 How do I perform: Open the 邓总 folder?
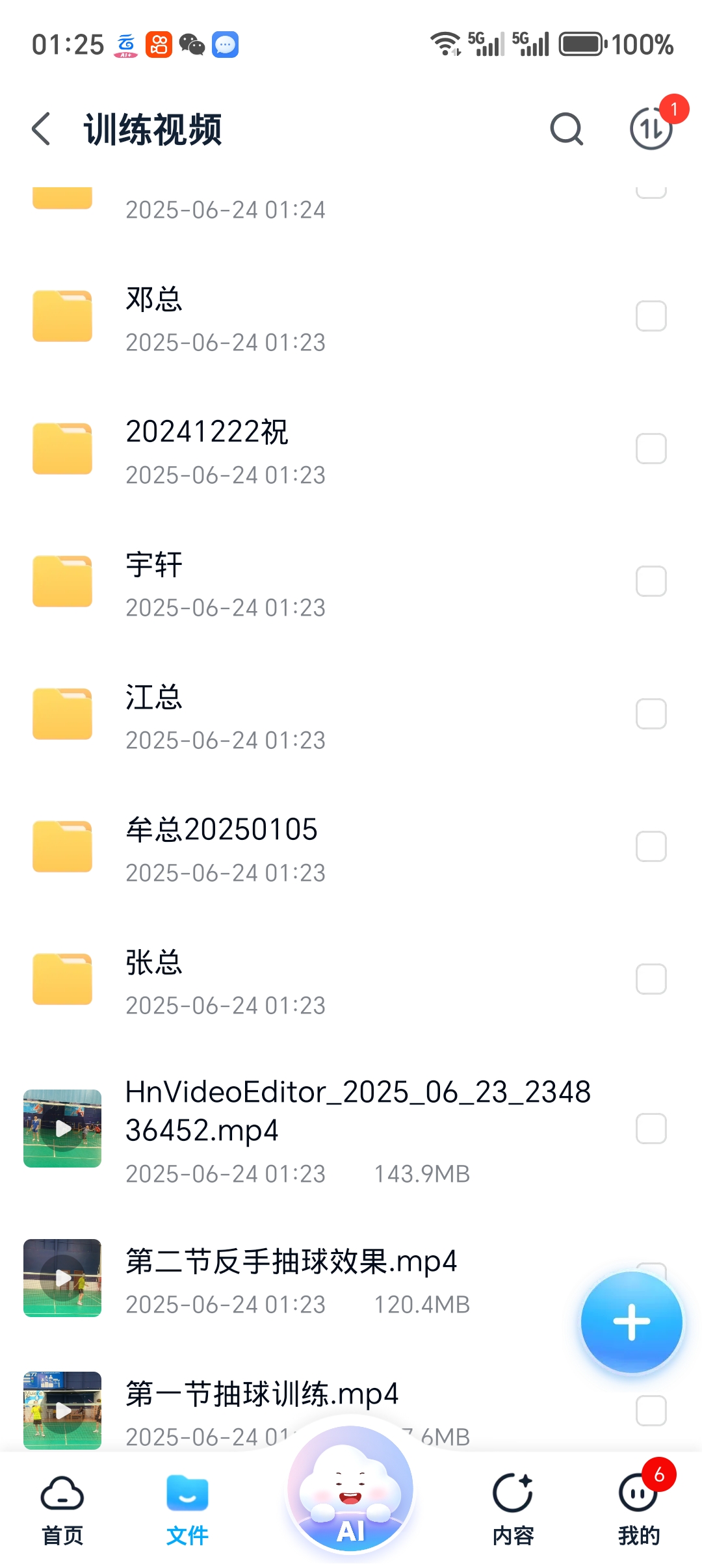point(351,318)
